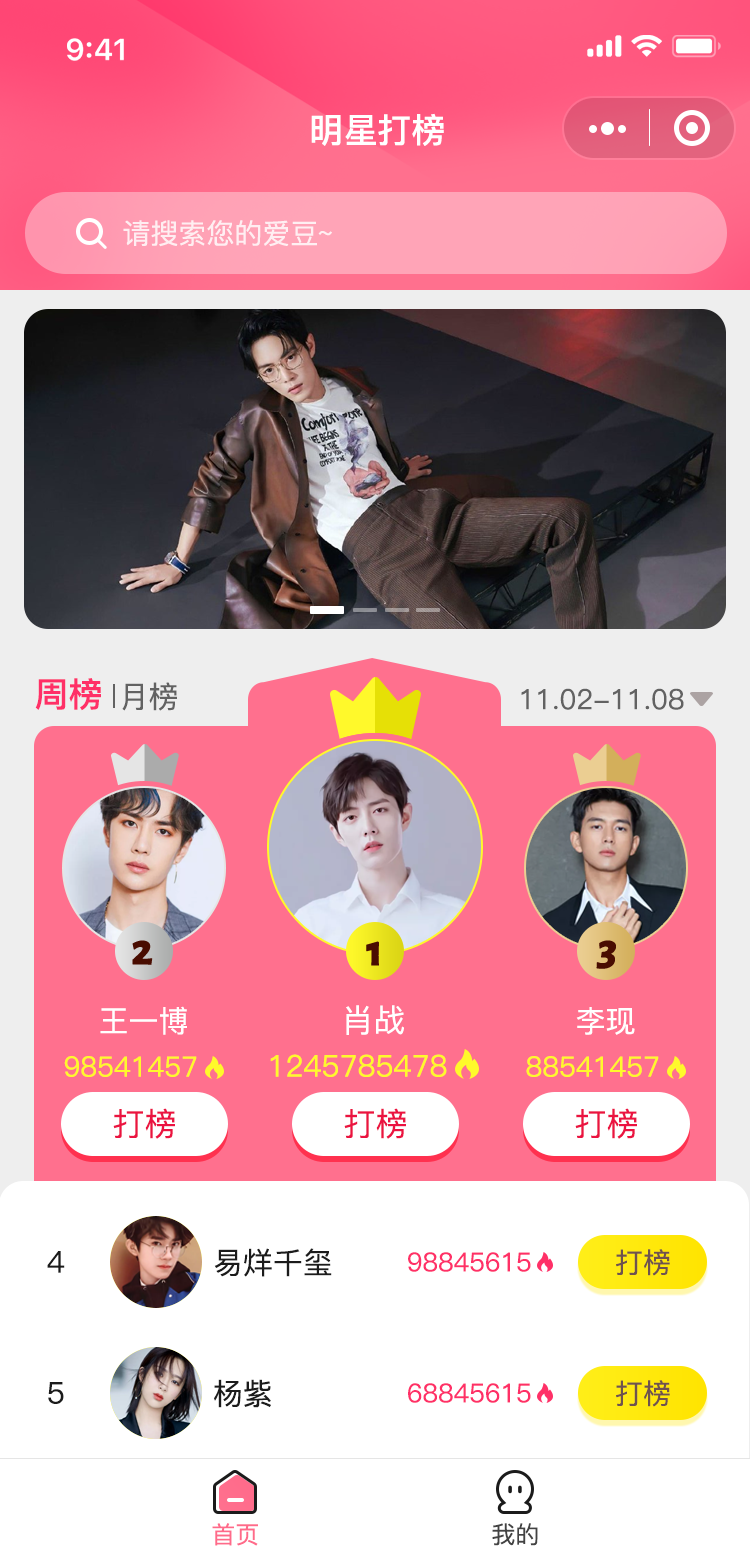Expand the 11.02-11.08 date range dropdown
This screenshot has width=750, height=1556.
click(x=616, y=699)
